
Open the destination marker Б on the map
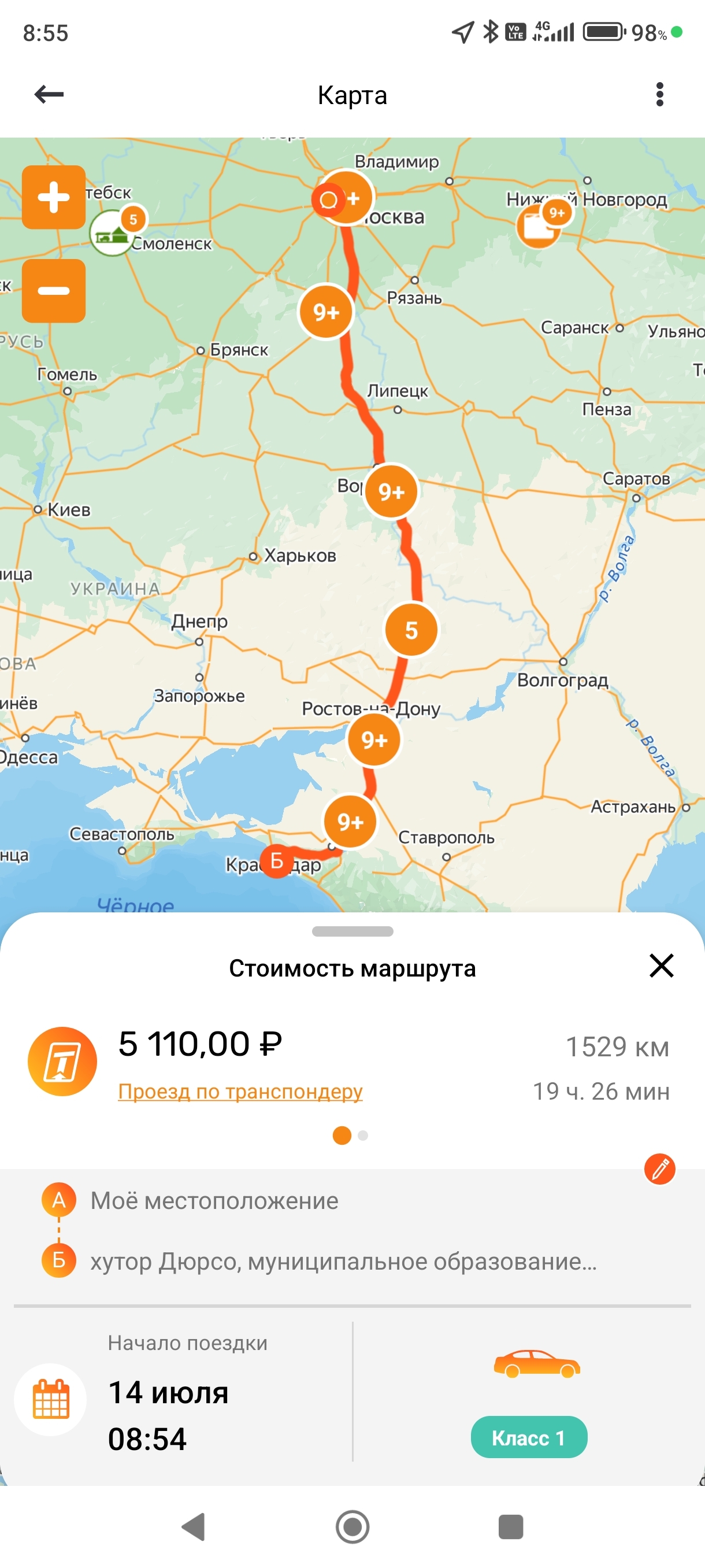276,861
